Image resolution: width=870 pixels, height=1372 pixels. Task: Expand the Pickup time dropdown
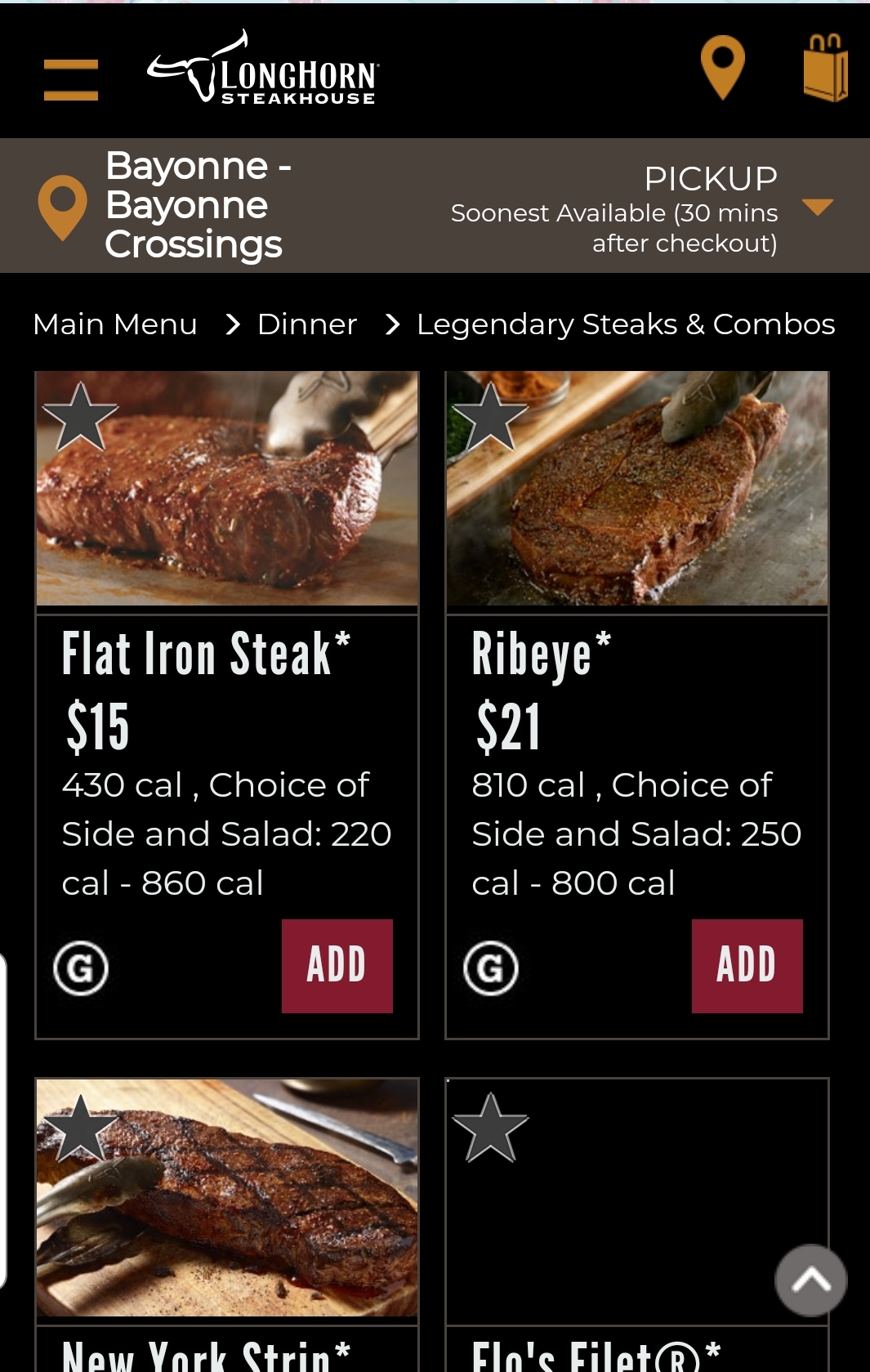click(x=817, y=208)
